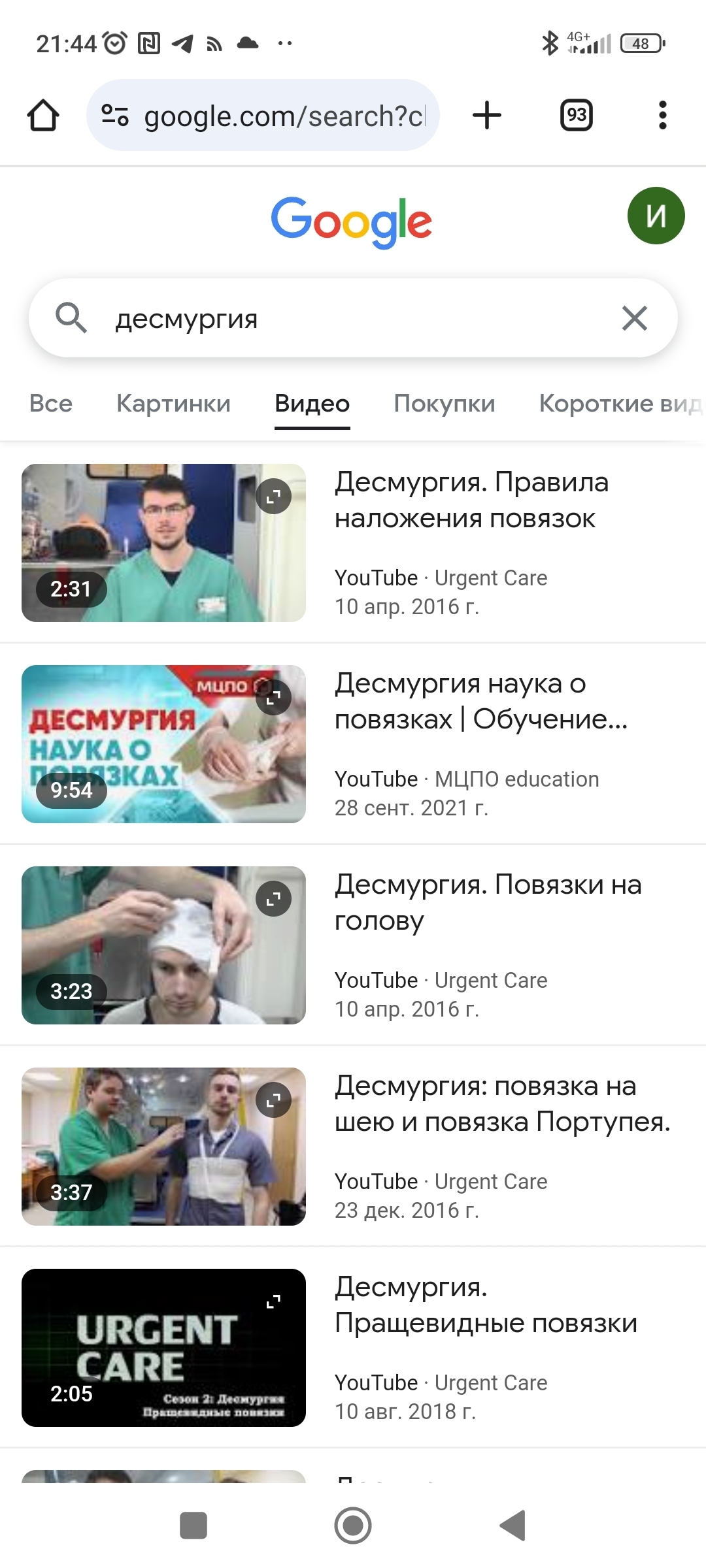Open video Десмургия. Пращевидные повязки
706x1568 pixels.
point(485,1305)
